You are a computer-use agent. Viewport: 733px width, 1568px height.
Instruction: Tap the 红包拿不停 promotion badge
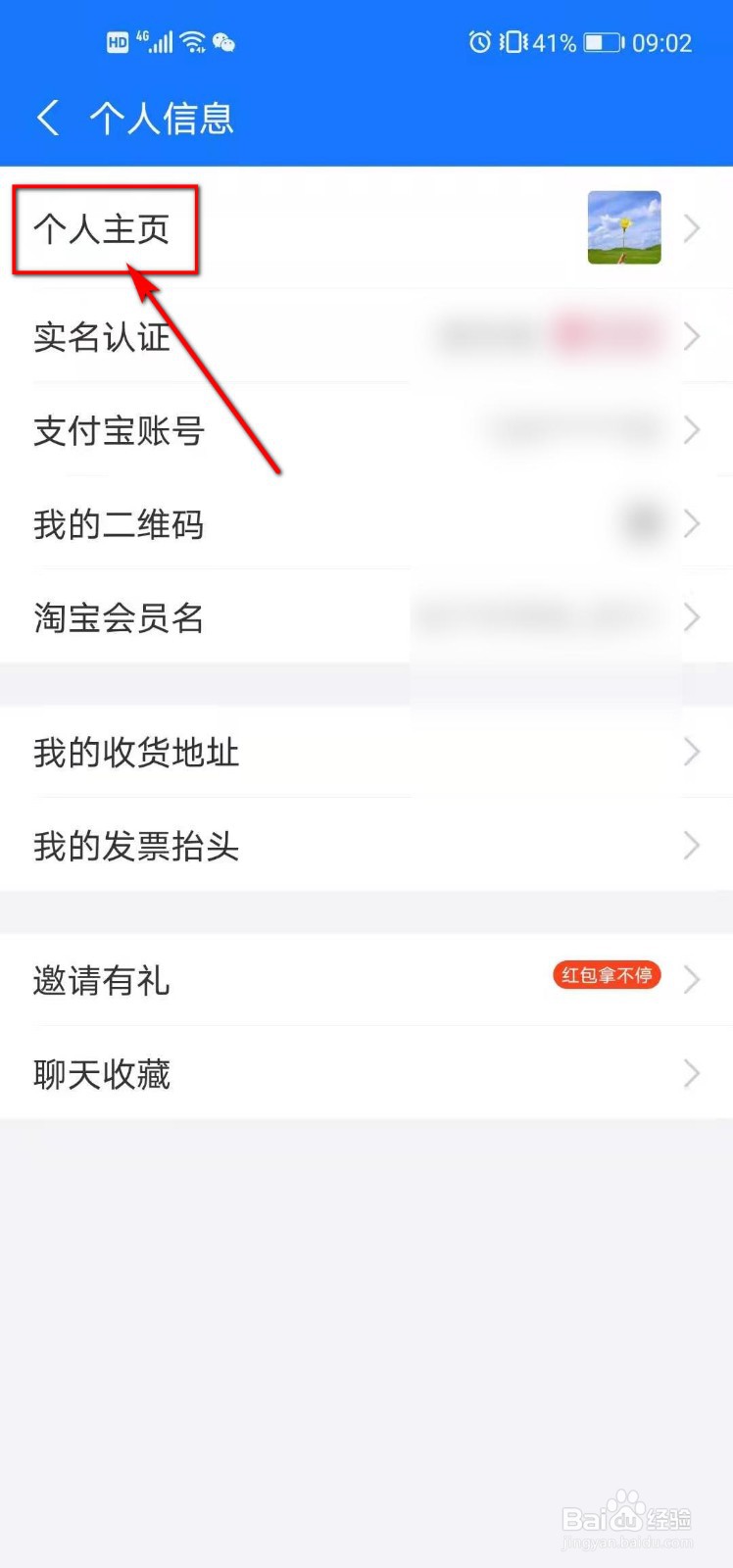click(x=606, y=975)
